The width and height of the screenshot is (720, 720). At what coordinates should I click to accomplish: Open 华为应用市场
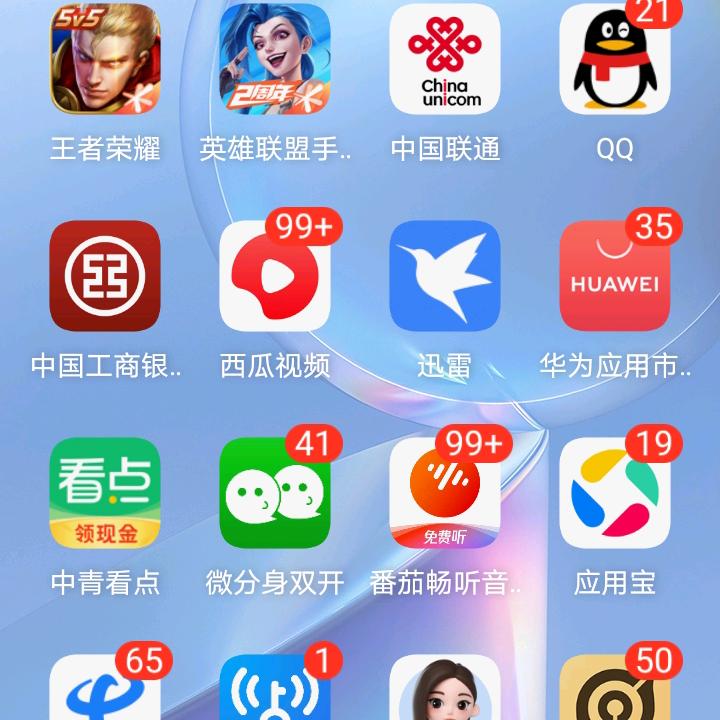615,276
